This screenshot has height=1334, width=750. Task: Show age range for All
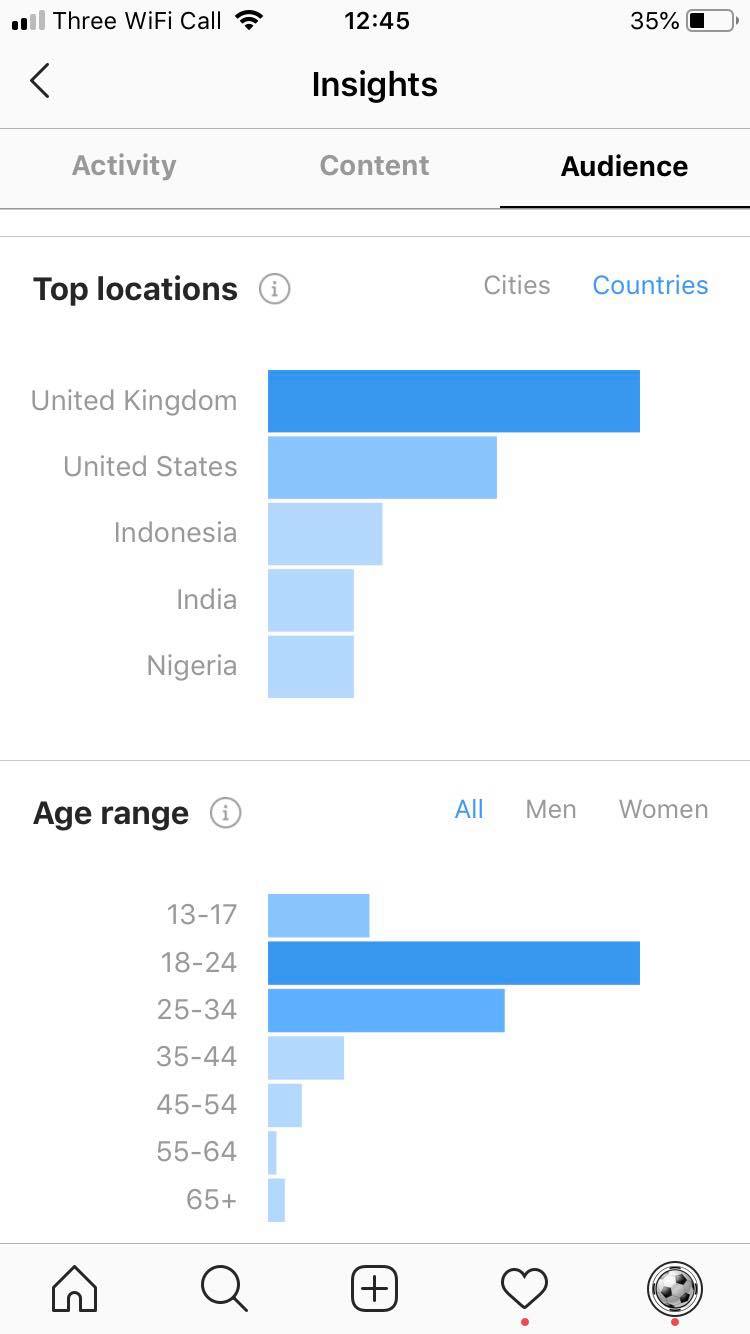[469, 809]
